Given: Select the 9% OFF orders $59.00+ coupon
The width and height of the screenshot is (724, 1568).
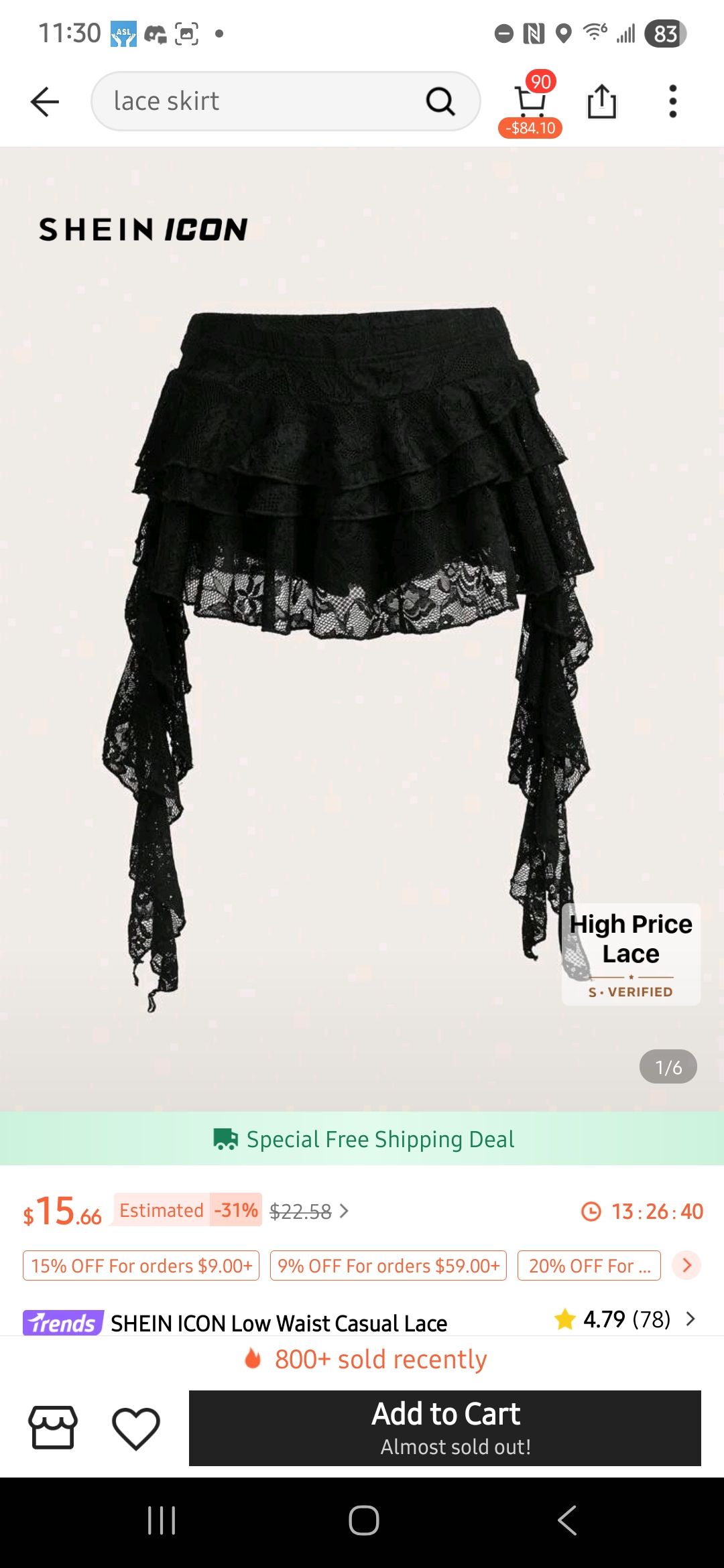Looking at the screenshot, I should coord(388,1266).
